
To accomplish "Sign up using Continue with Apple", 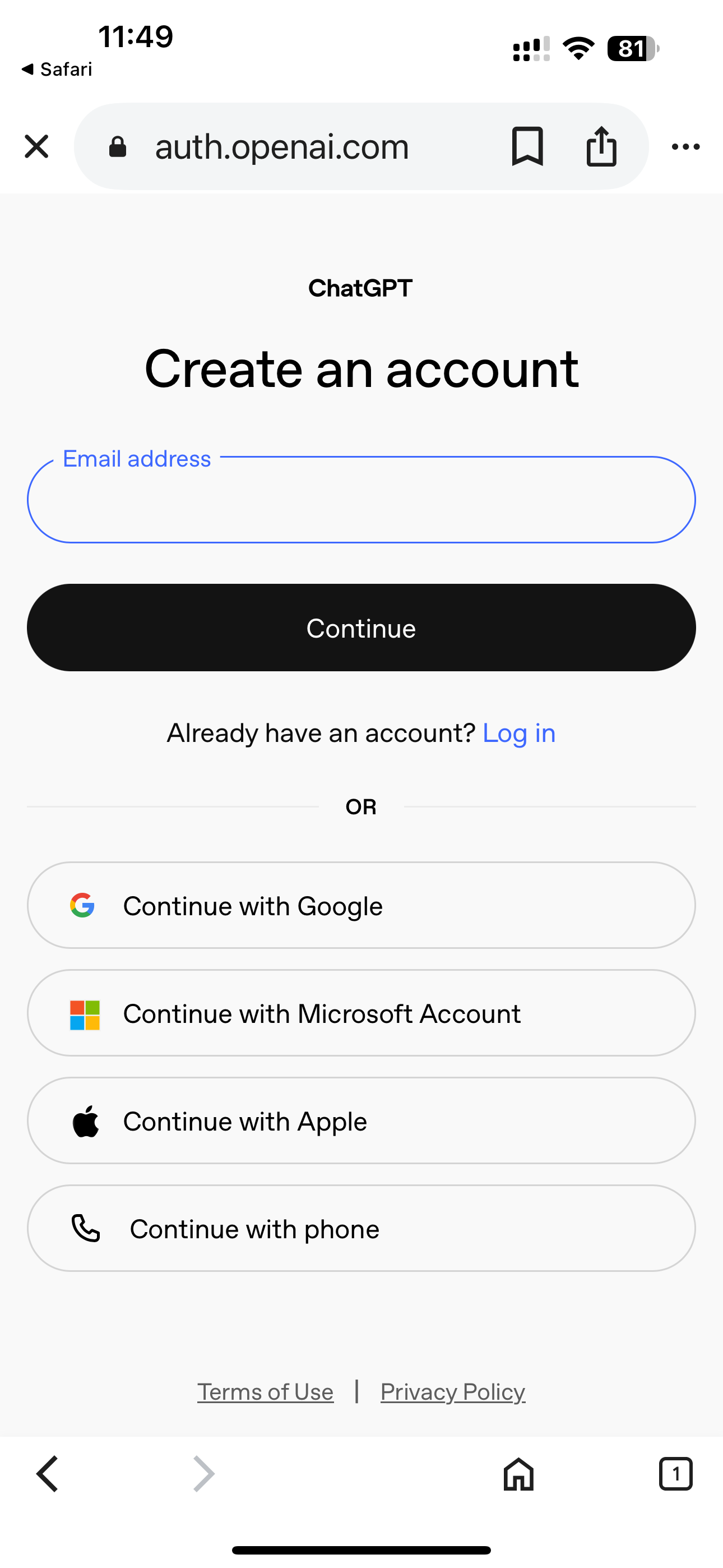I will [361, 1120].
